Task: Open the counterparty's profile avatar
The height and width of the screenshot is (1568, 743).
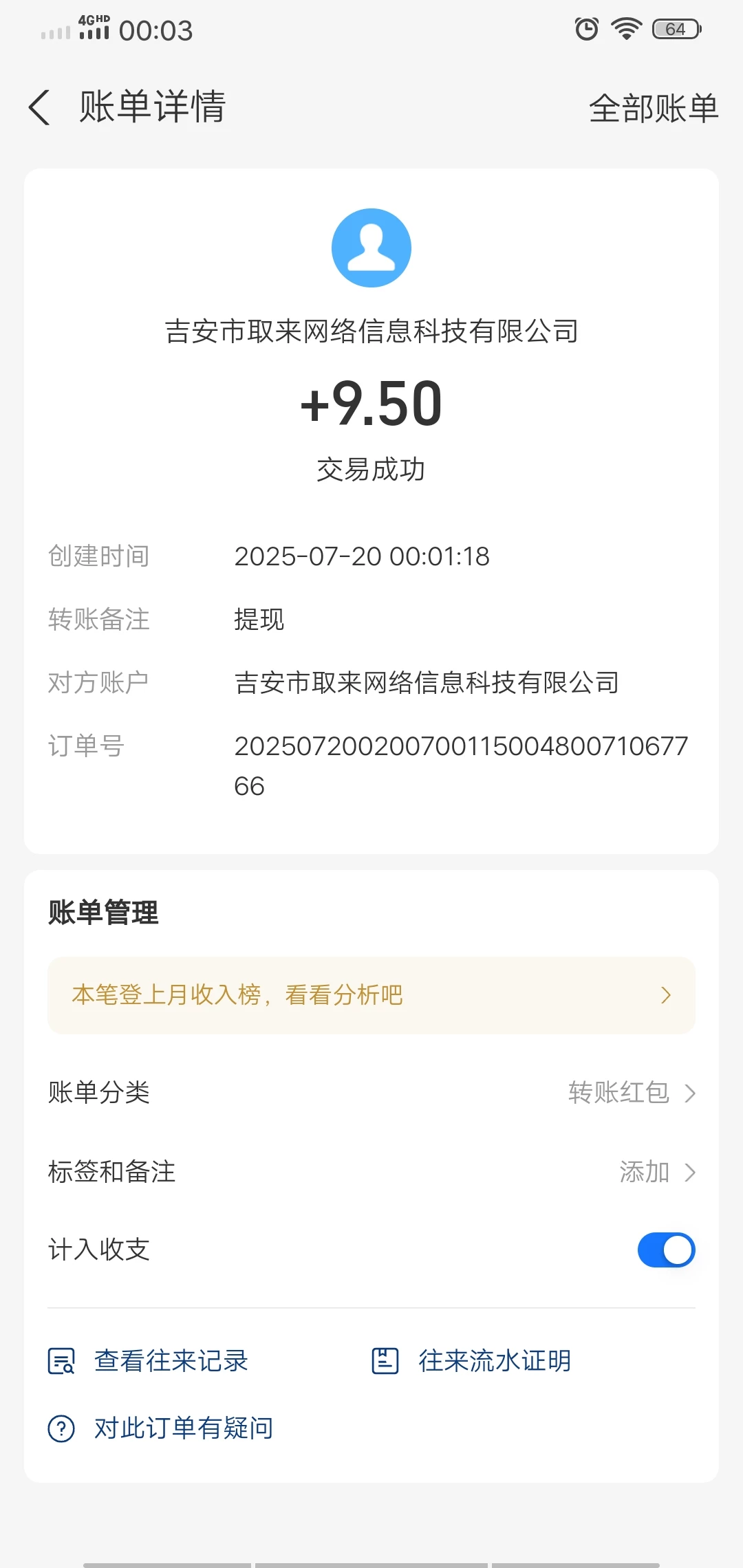Action: 371,248
